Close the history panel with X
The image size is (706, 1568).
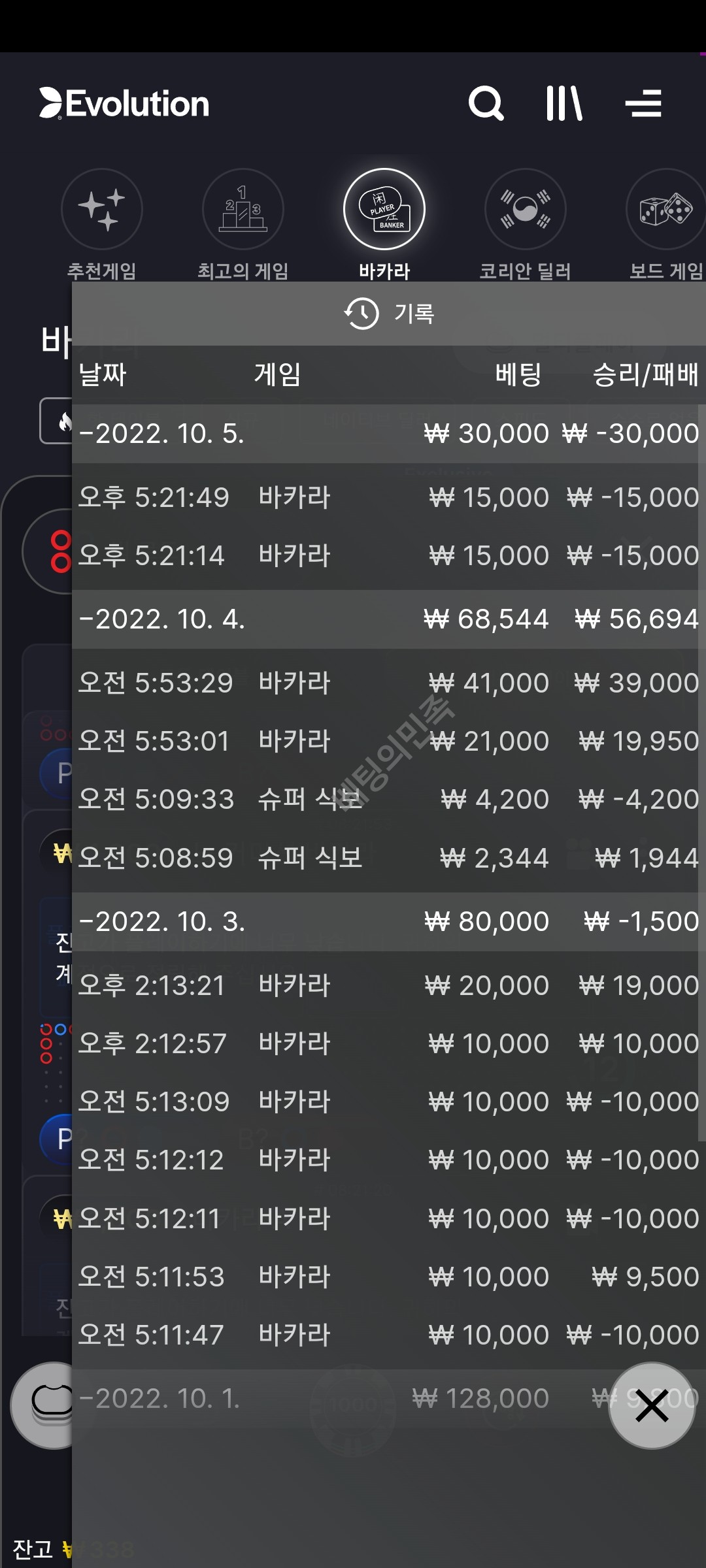(652, 1405)
